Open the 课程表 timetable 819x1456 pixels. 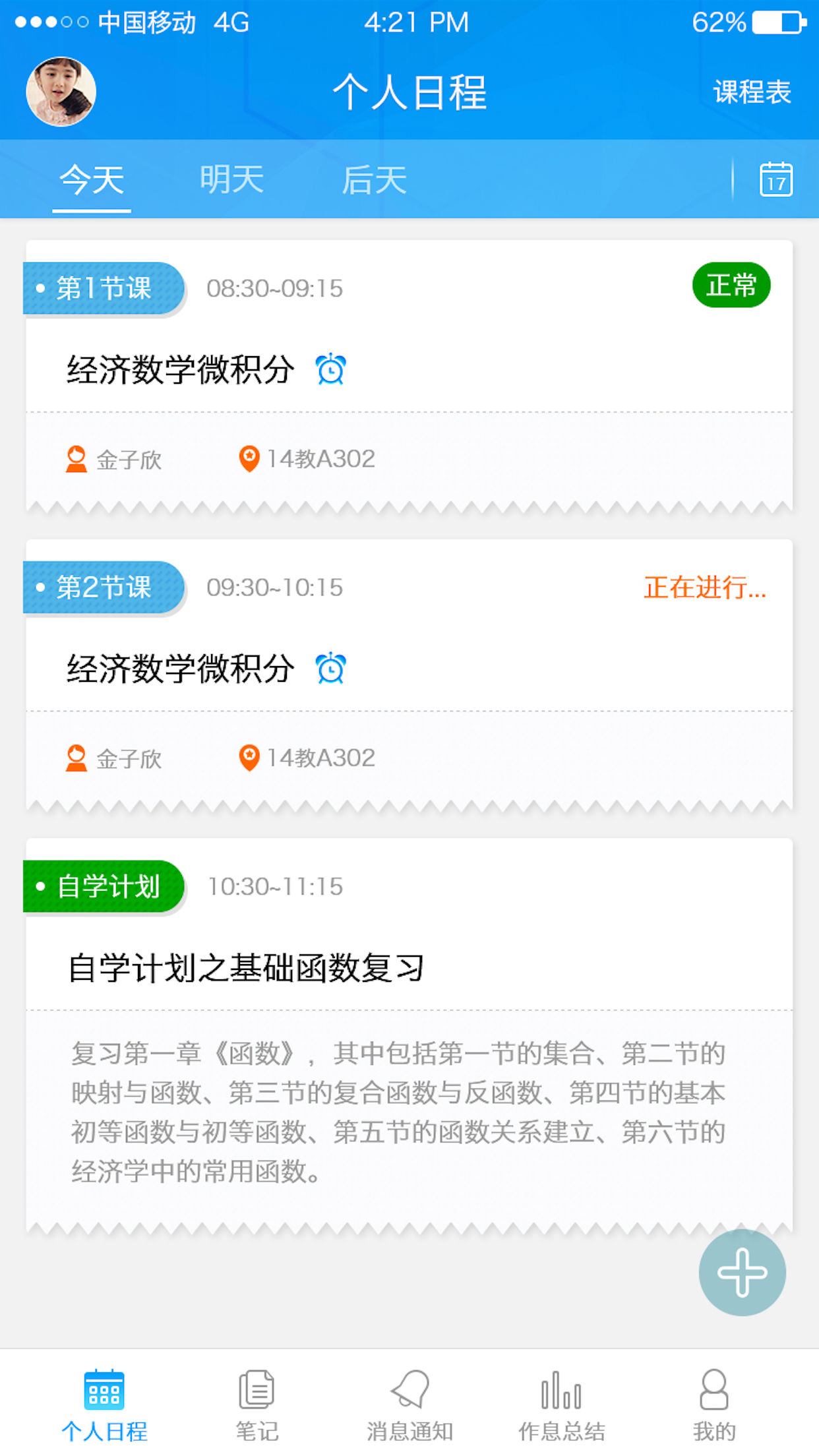click(752, 92)
